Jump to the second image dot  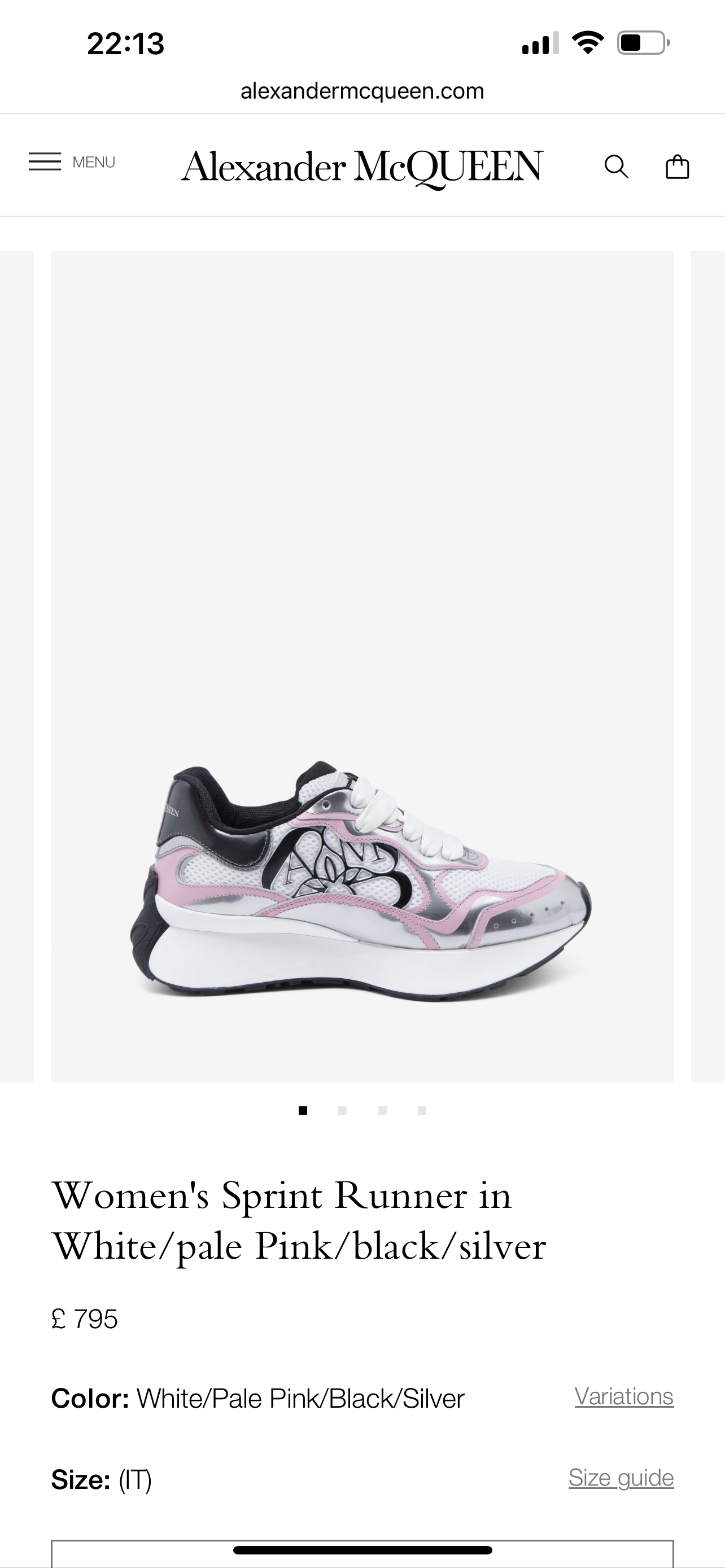click(x=343, y=1110)
